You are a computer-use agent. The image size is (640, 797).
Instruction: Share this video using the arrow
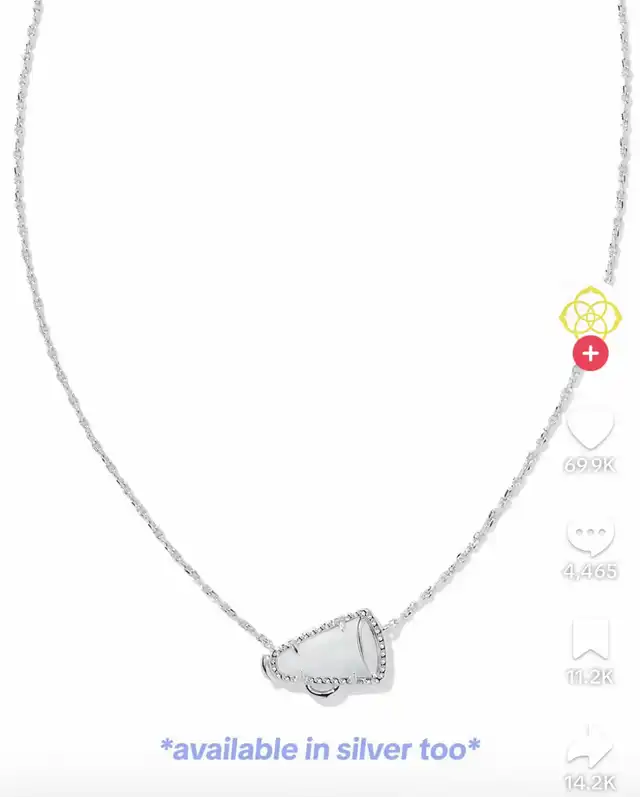590,746
